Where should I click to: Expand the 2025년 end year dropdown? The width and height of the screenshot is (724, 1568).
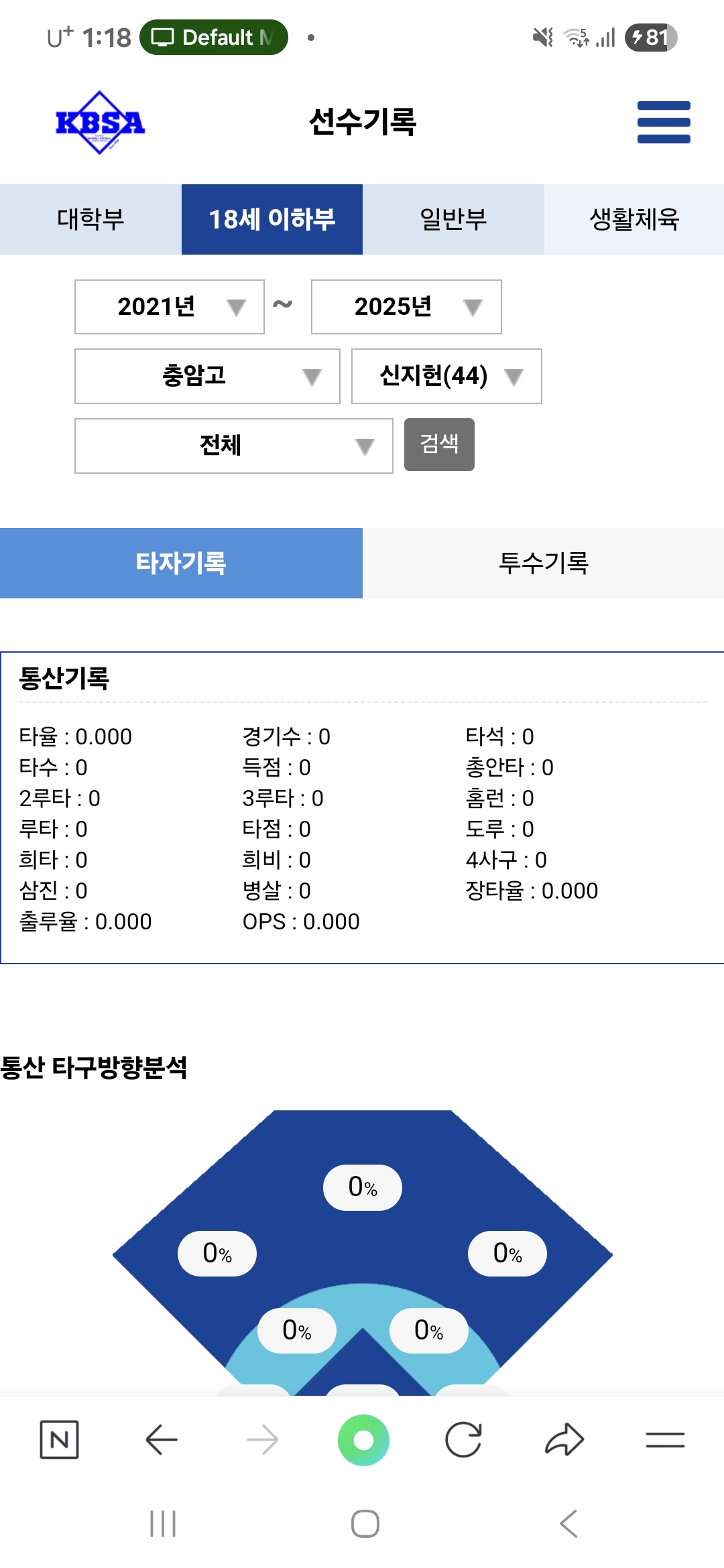[406, 307]
